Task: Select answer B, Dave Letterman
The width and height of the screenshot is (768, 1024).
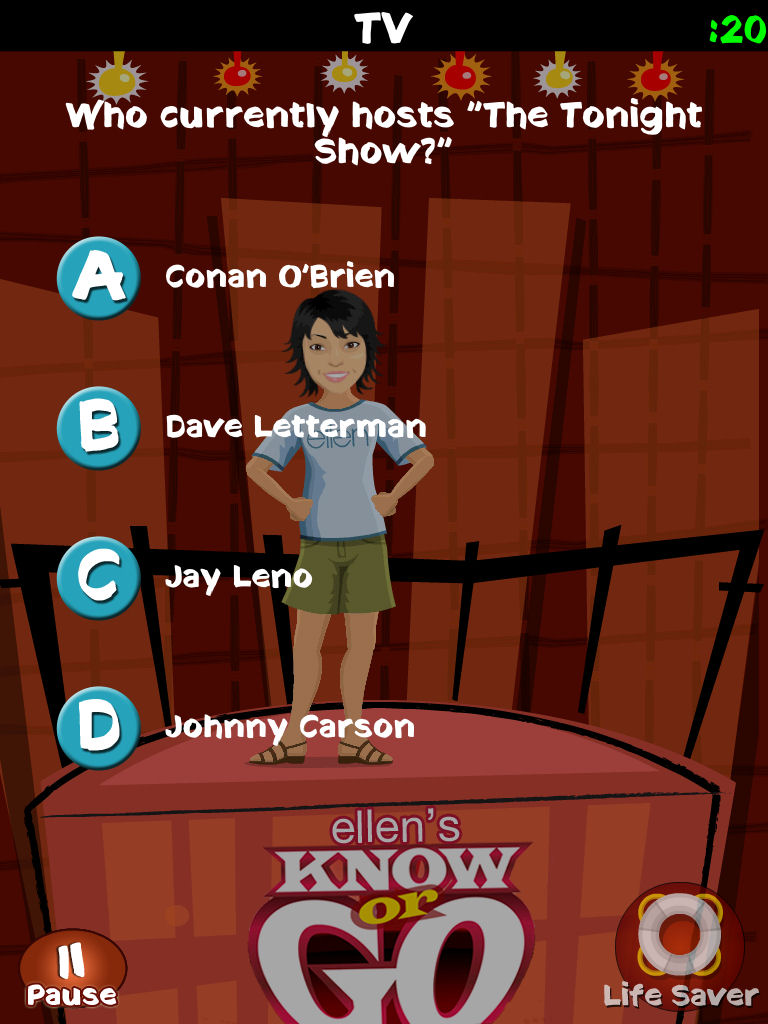Action: coord(98,427)
